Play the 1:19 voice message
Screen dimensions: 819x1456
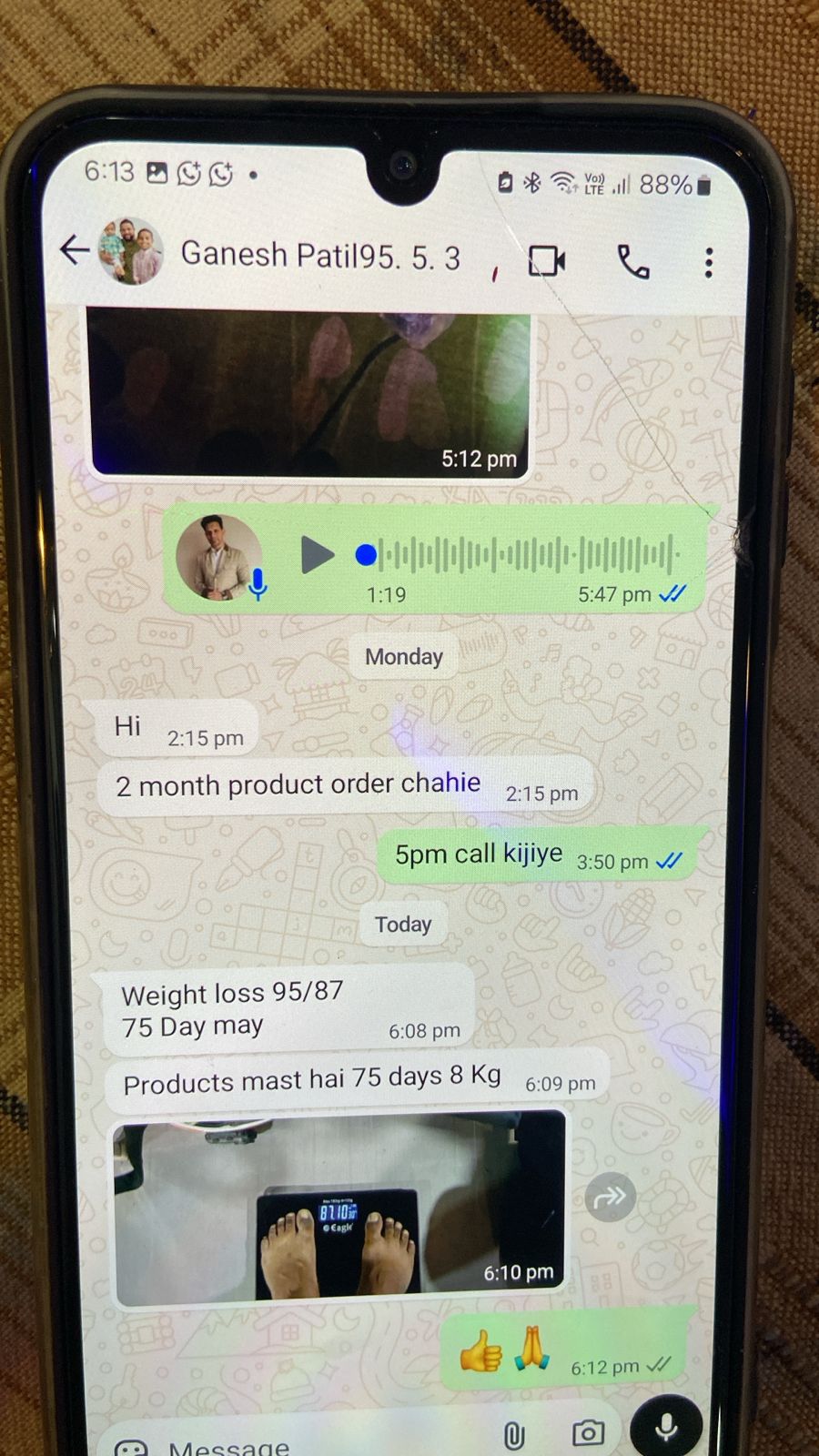coord(317,555)
